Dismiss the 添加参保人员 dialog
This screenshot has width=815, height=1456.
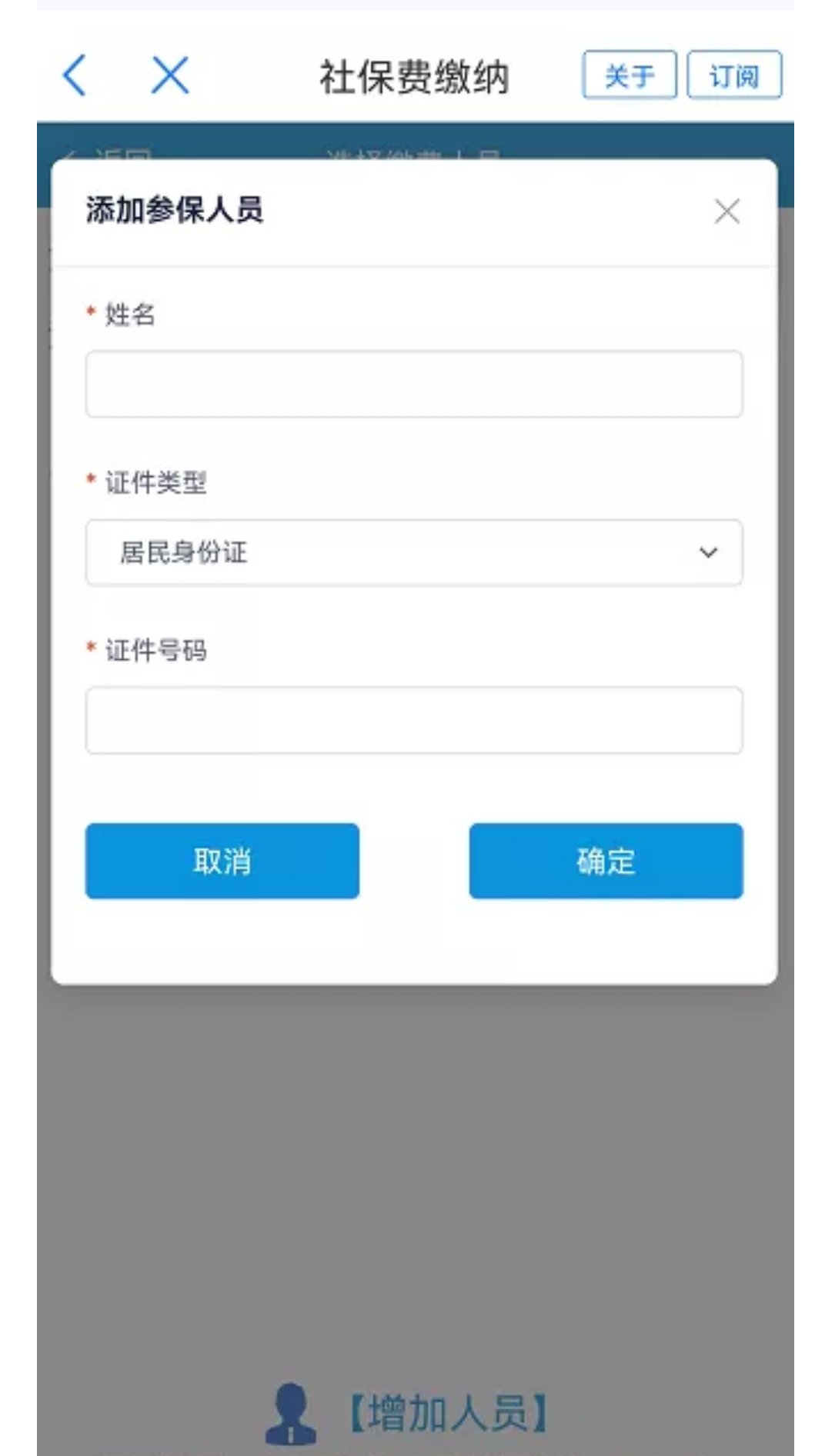point(726,212)
